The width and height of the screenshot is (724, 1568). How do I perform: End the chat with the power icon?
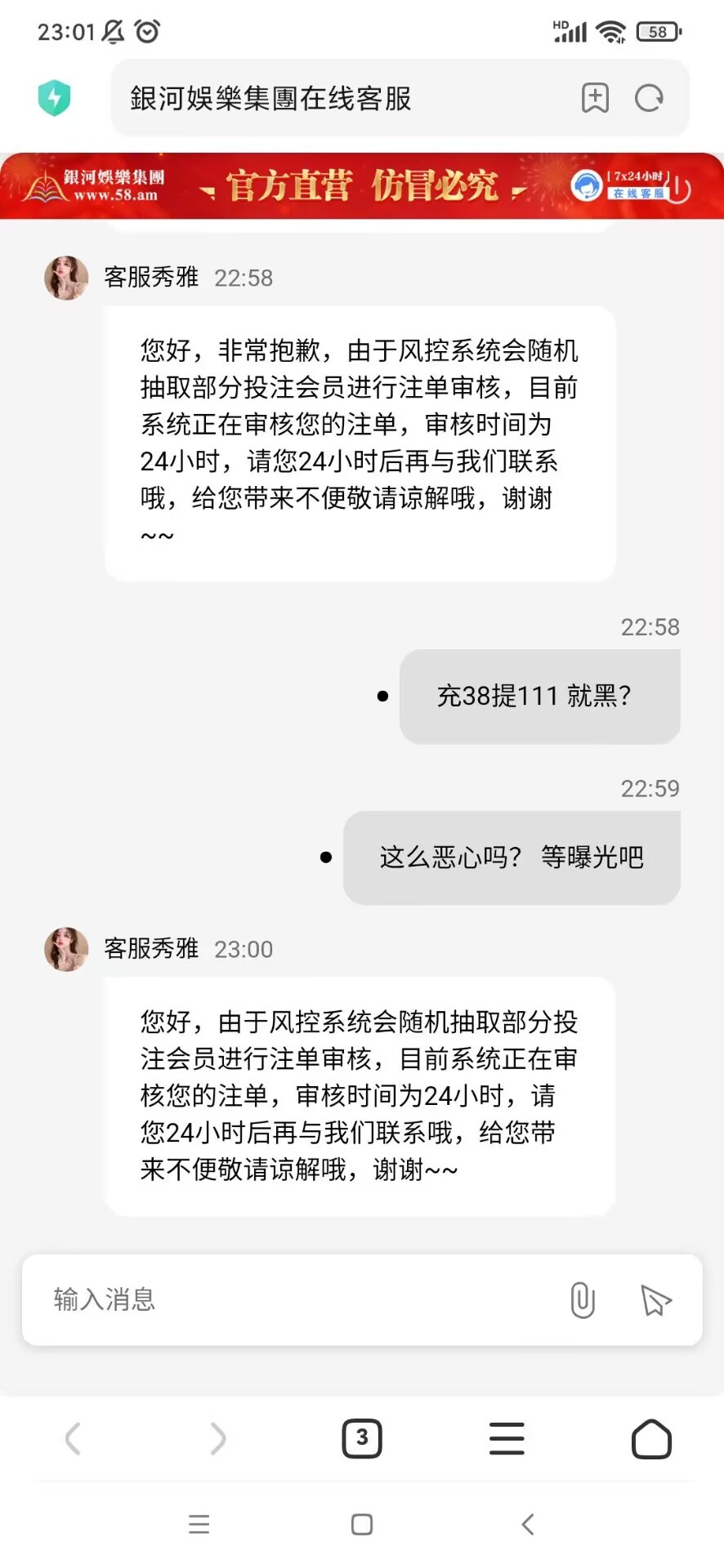(680, 189)
